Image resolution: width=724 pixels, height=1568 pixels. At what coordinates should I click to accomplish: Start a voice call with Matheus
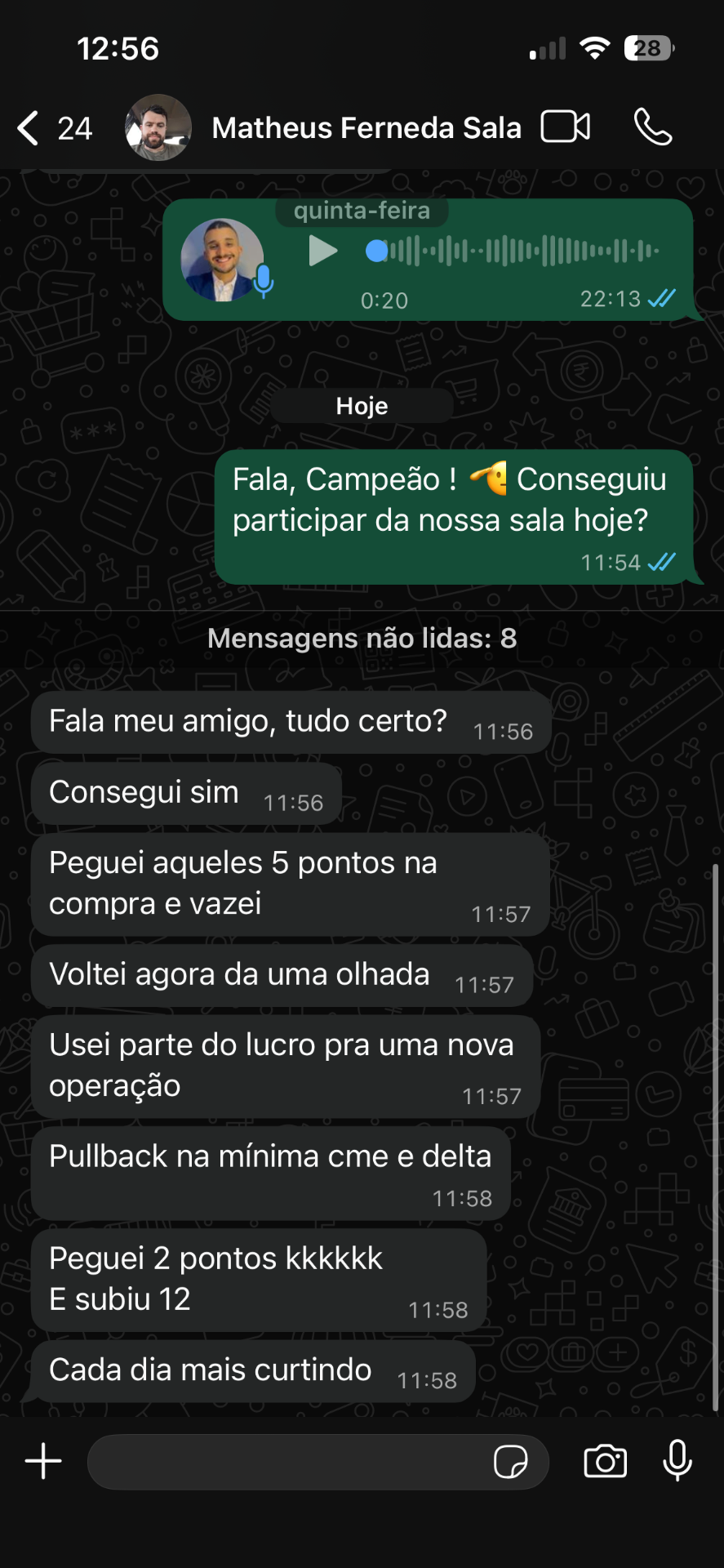tap(653, 127)
